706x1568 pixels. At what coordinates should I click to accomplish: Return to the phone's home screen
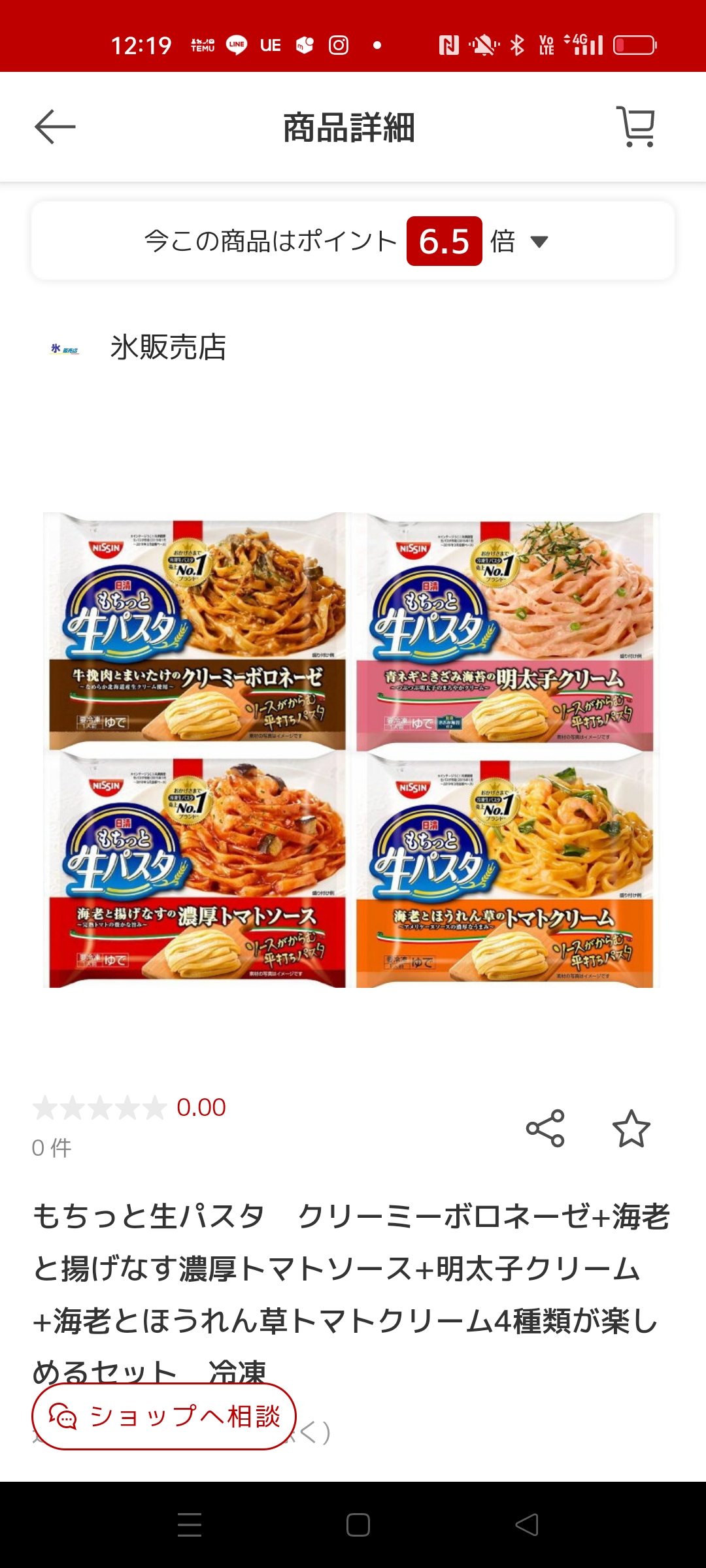pos(358,1524)
